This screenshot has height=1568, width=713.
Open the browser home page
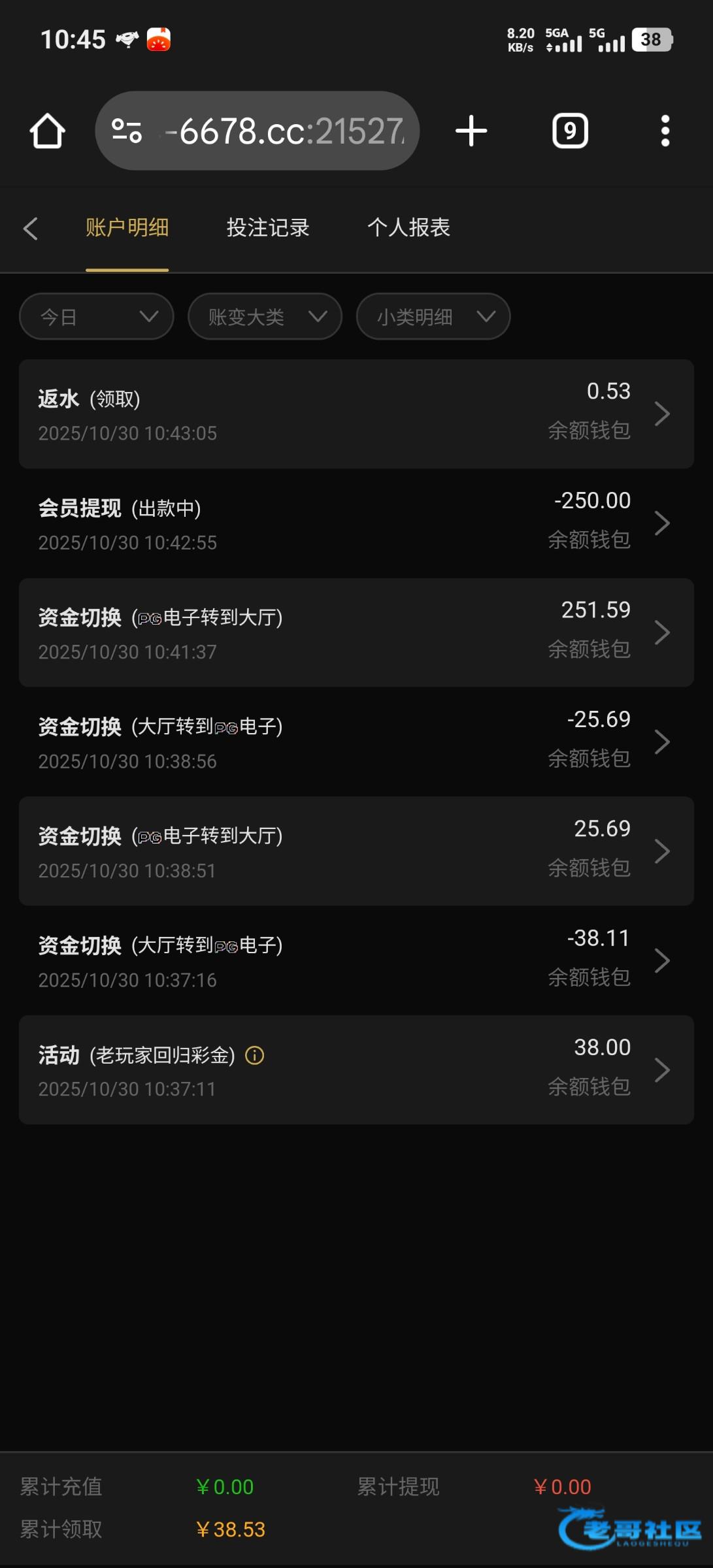pos(48,131)
